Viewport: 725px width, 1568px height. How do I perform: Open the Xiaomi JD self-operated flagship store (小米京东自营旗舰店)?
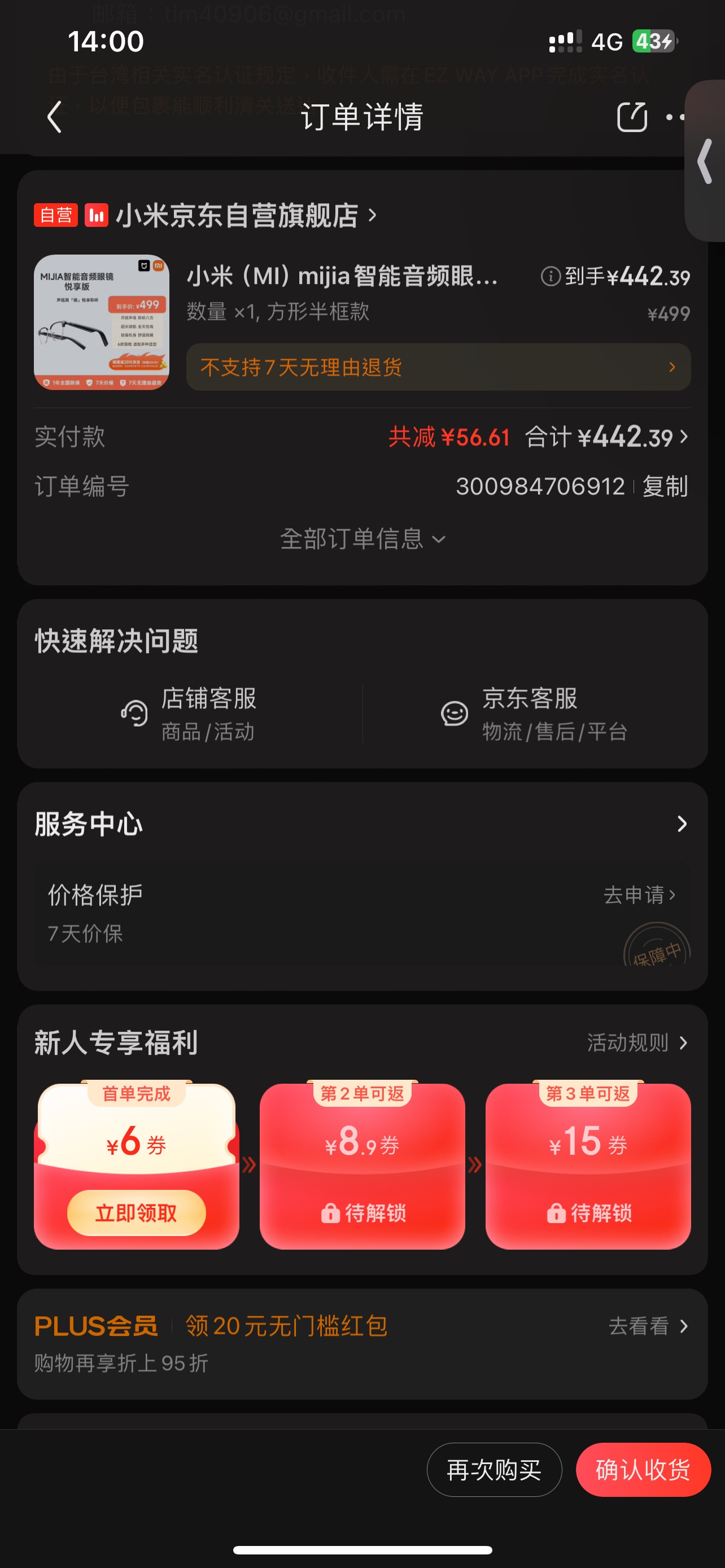[x=236, y=216]
